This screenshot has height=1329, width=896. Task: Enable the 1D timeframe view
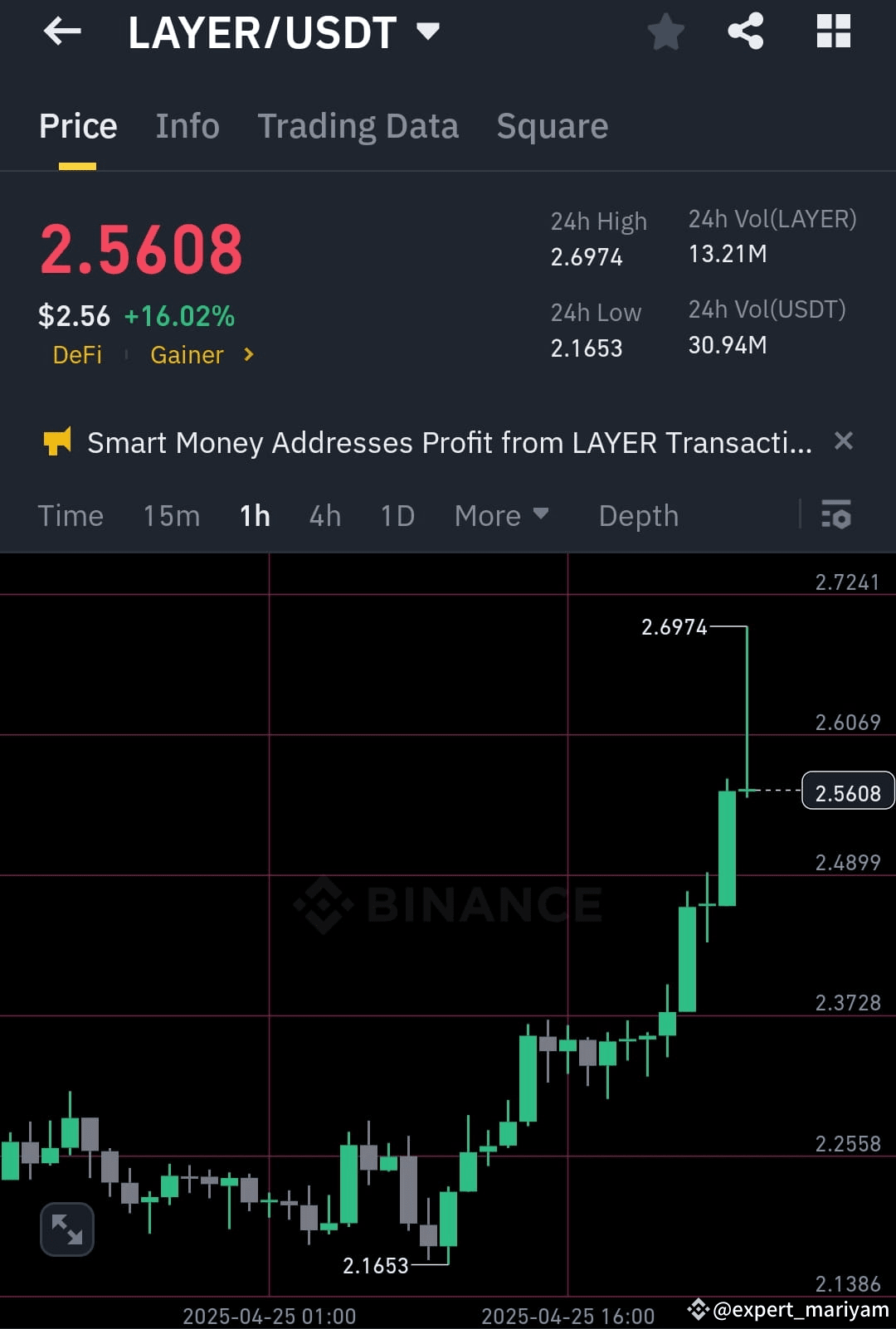tap(397, 515)
